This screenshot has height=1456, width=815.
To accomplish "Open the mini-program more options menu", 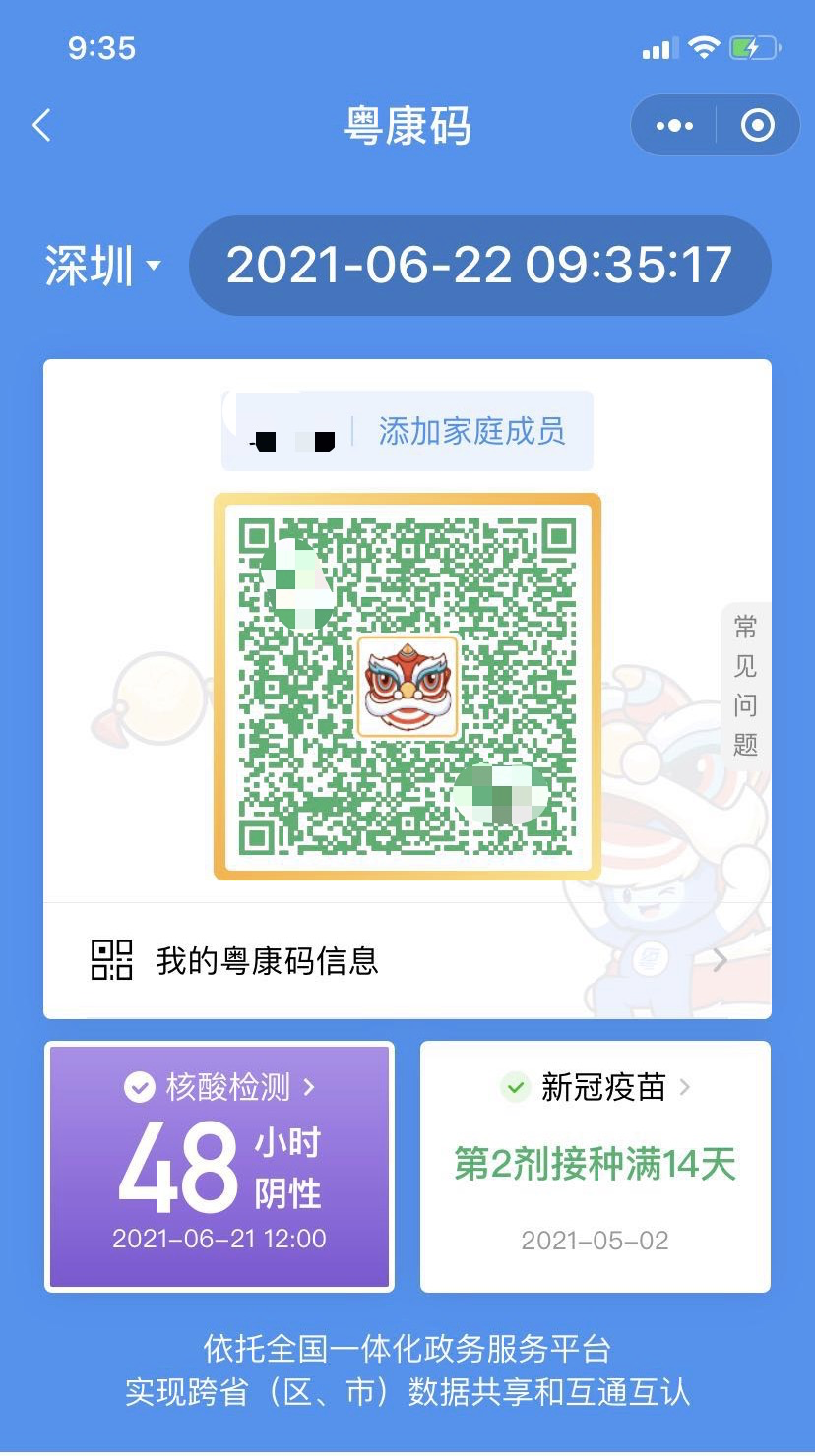I will (x=672, y=126).
